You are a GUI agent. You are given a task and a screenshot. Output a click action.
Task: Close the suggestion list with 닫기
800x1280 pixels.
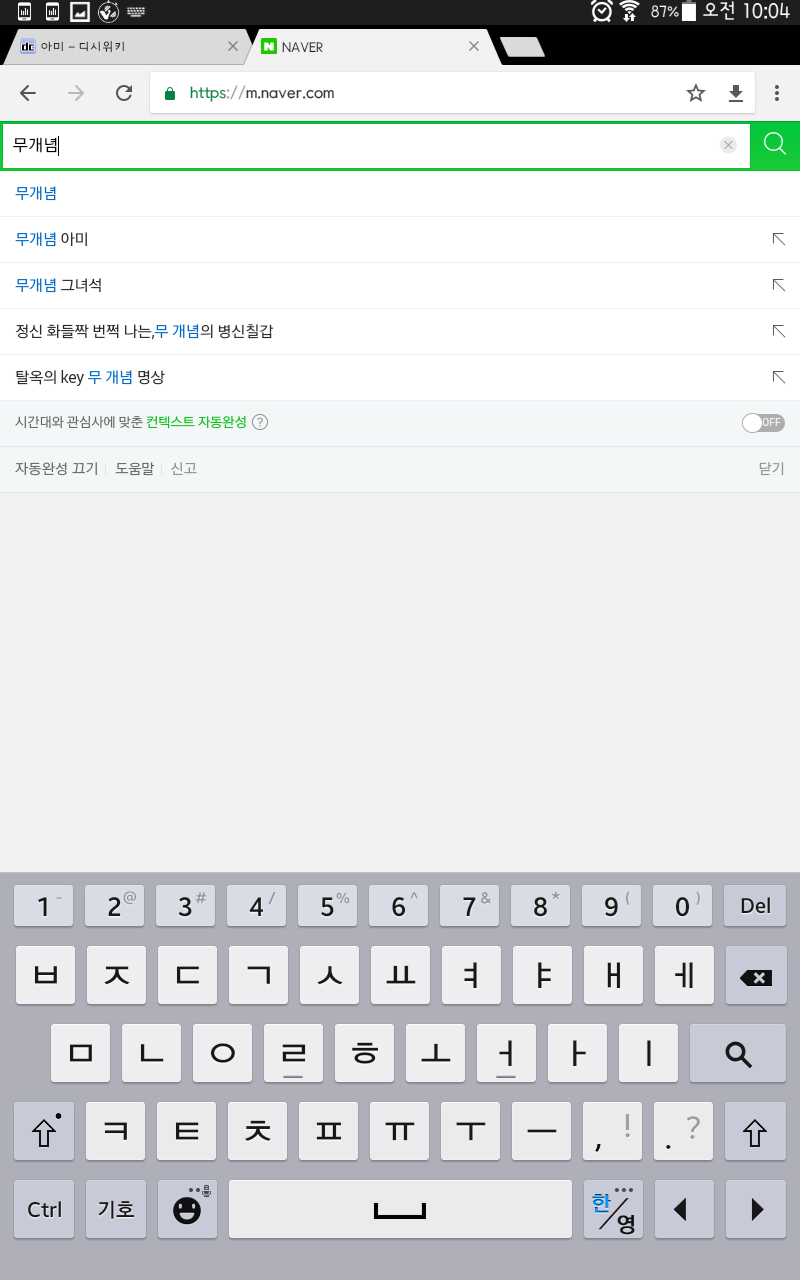[771, 468]
